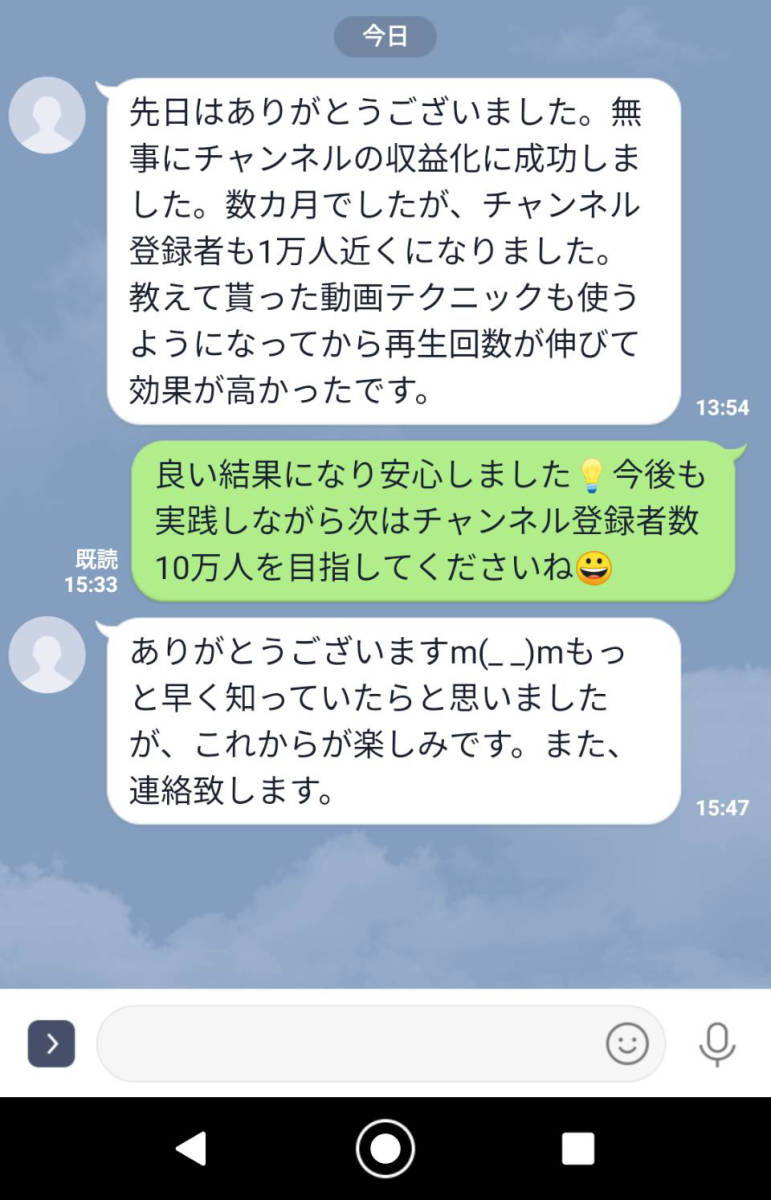Viewport: 771px width, 1200px height.
Task: Tap the smiley face in the message bar
Action: (x=629, y=1044)
